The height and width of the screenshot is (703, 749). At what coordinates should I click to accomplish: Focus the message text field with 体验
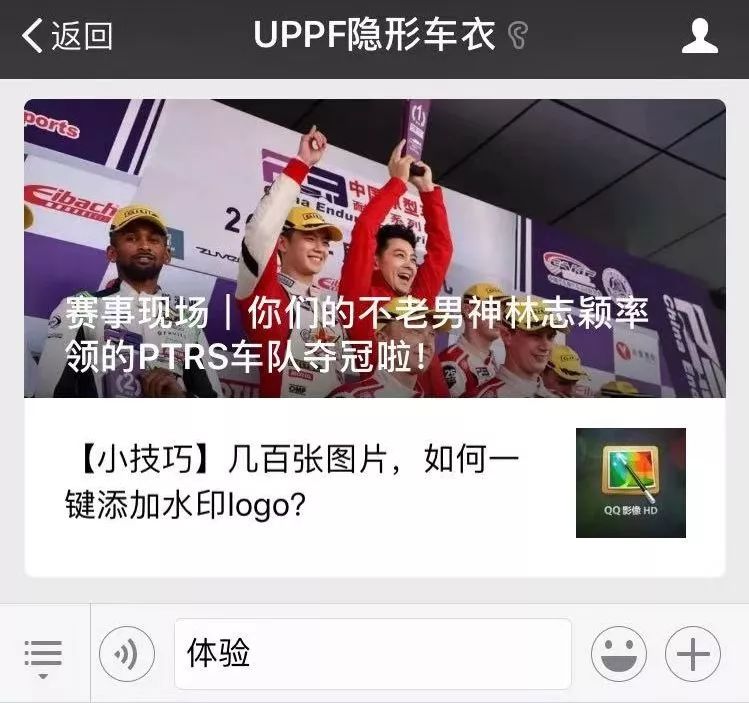[372, 654]
